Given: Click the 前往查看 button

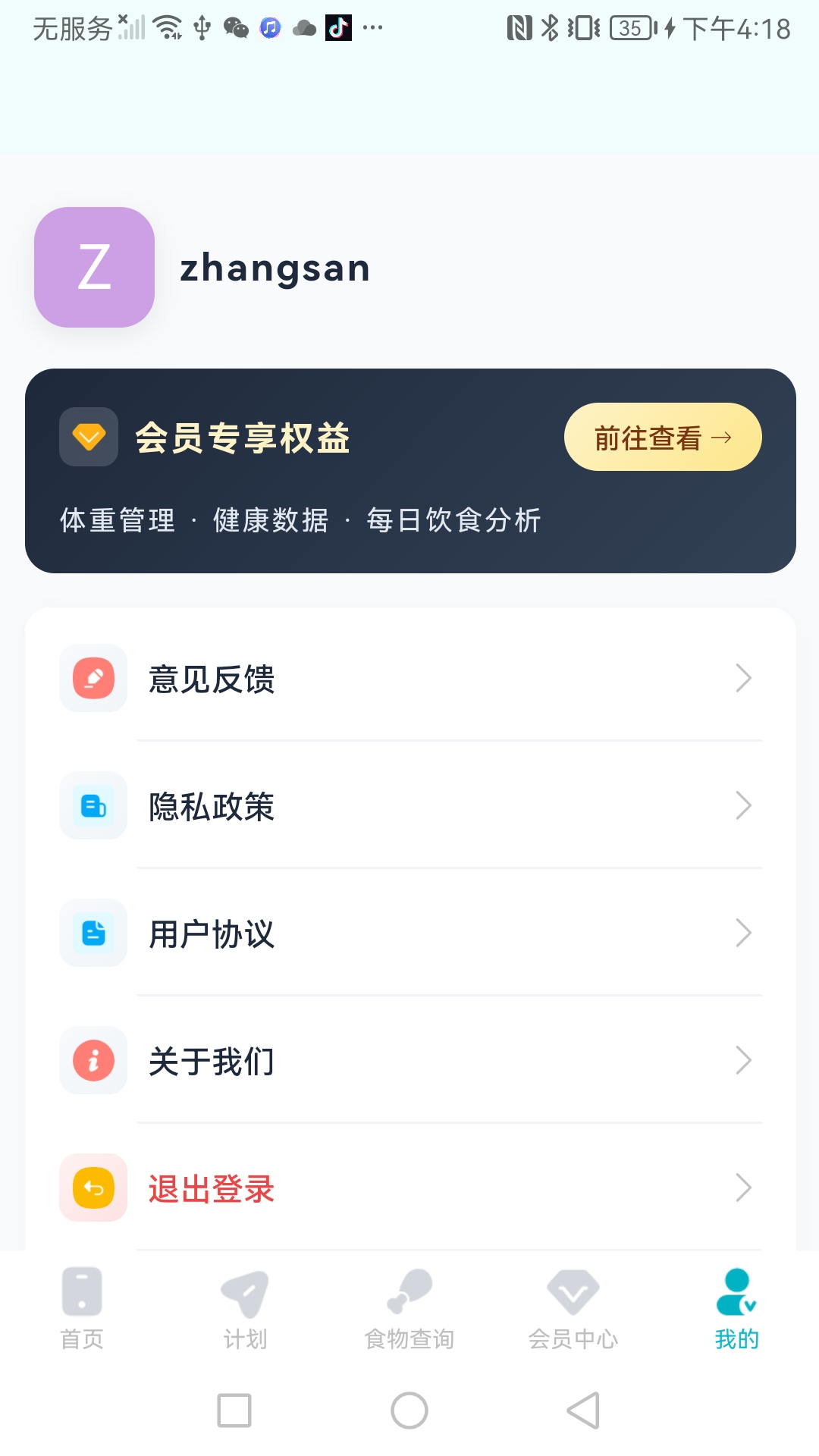Looking at the screenshot, I should (x=662, y=437).
